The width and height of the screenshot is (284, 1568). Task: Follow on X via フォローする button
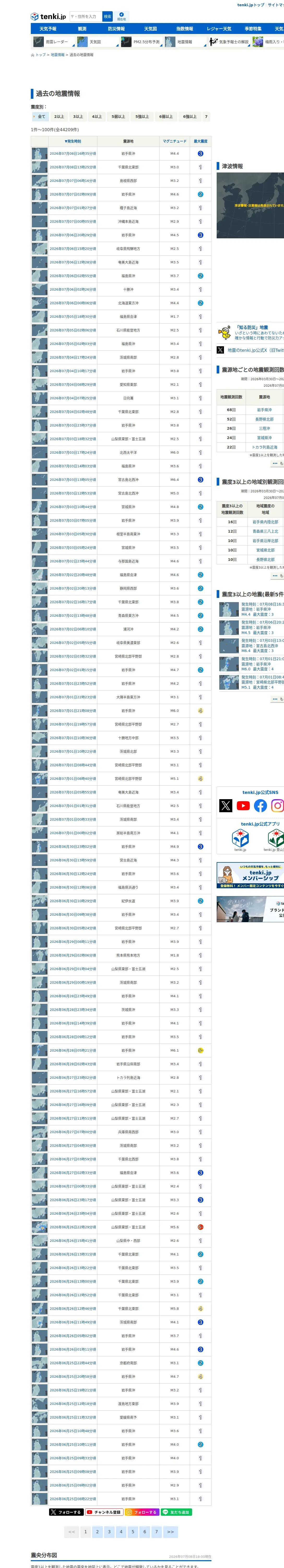(66, 1512)
